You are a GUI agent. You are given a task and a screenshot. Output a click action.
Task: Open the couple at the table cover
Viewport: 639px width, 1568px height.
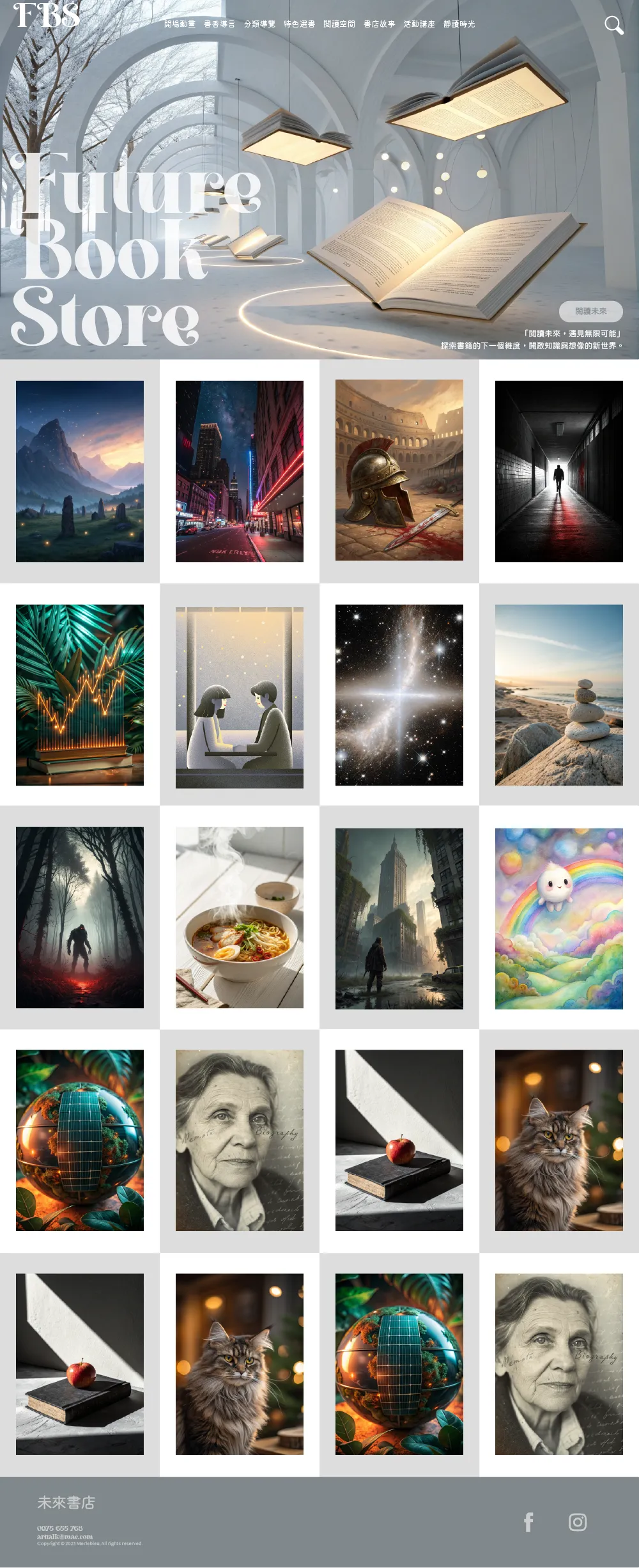pos(240,697)
